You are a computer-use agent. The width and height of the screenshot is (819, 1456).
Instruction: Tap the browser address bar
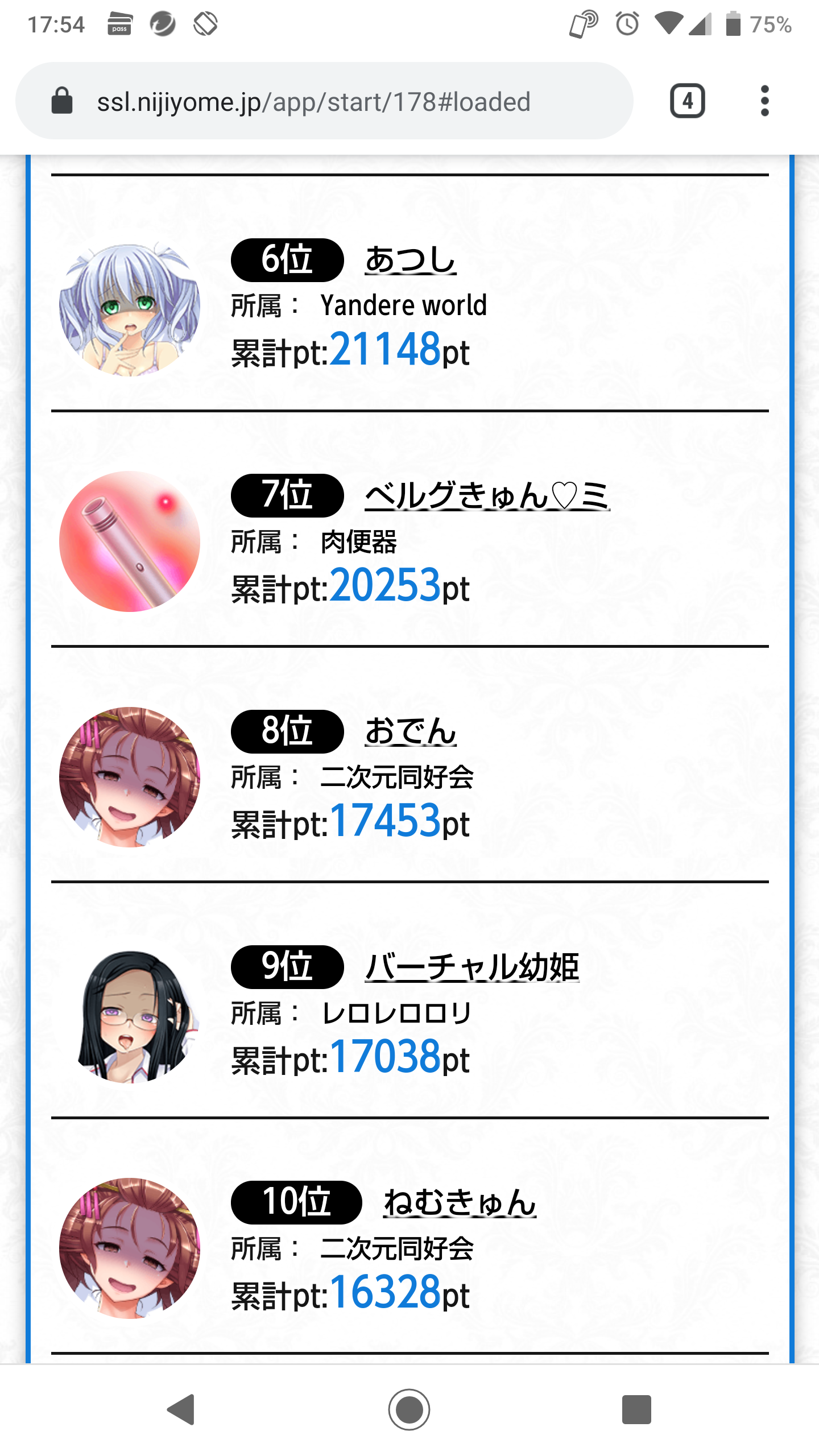324,101
